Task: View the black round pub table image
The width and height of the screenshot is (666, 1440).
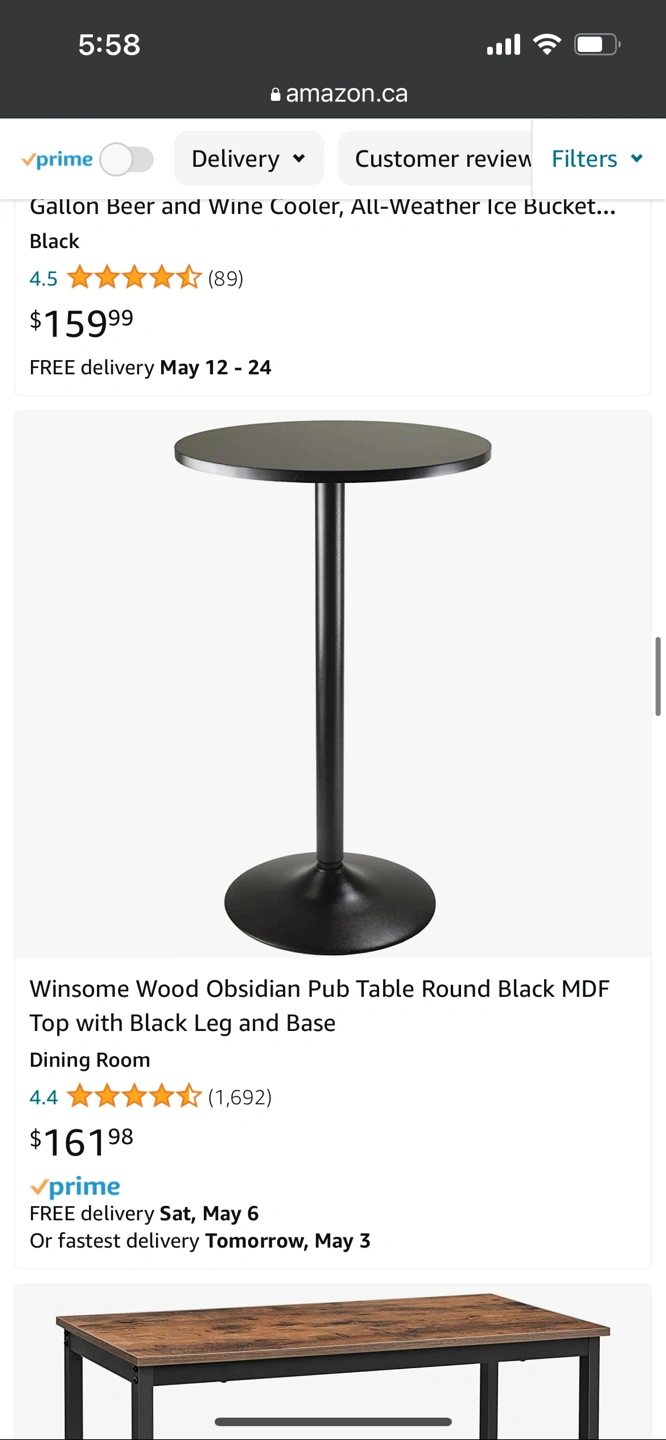Action: point(332,685)
